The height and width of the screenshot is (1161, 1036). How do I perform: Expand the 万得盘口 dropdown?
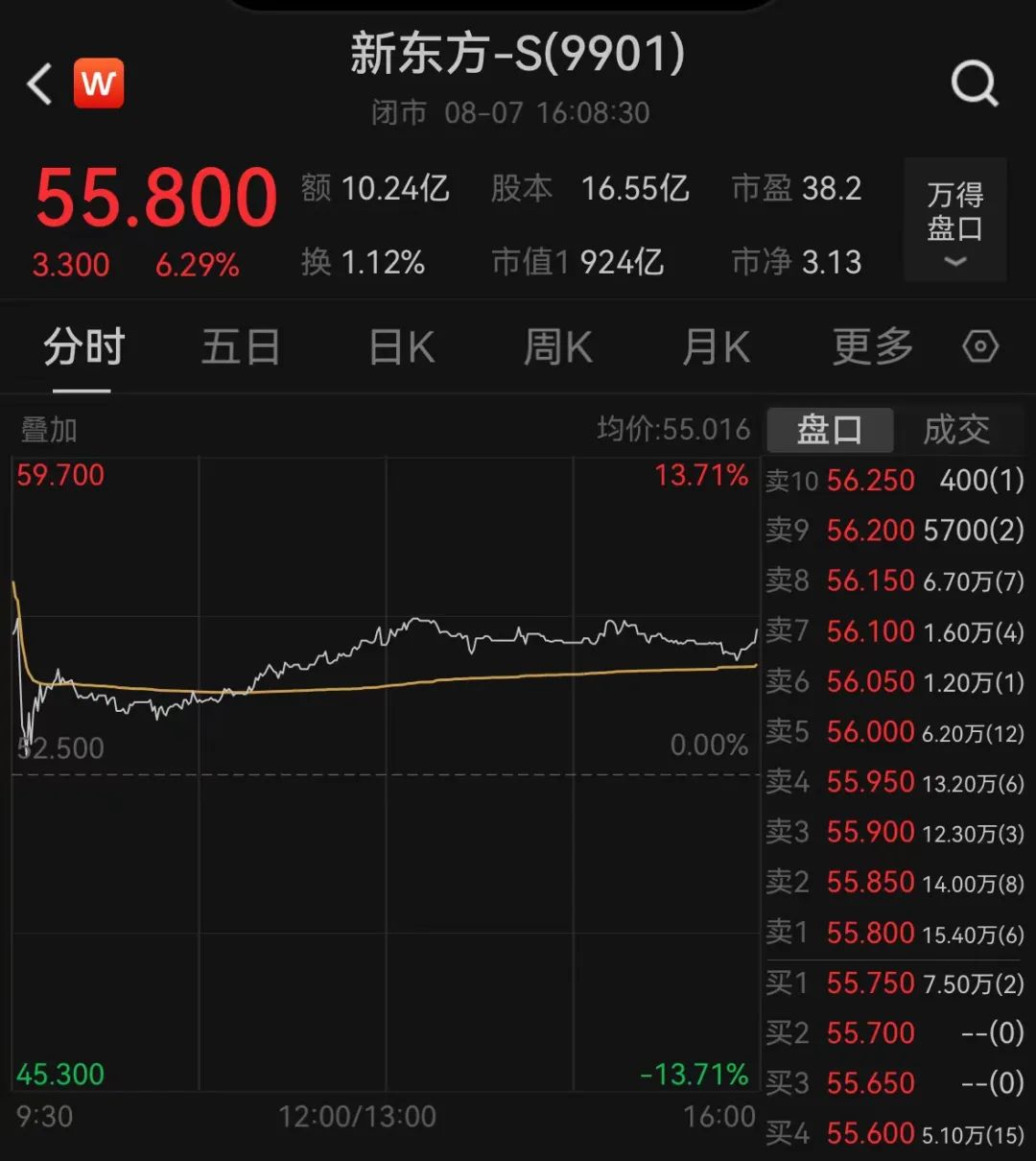tap(954, 221)
